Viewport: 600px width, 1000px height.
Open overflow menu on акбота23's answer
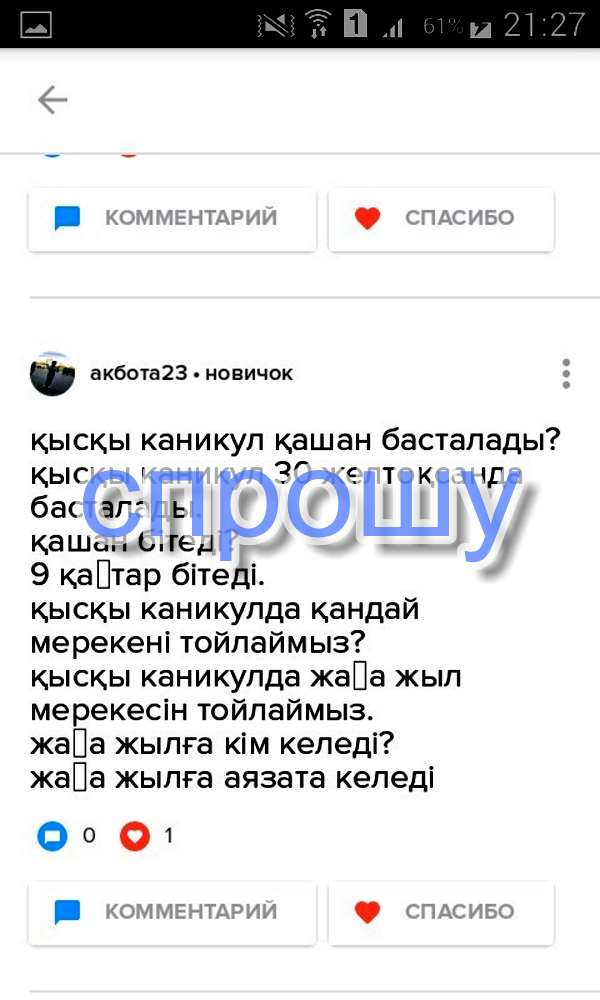click(566, 374)
